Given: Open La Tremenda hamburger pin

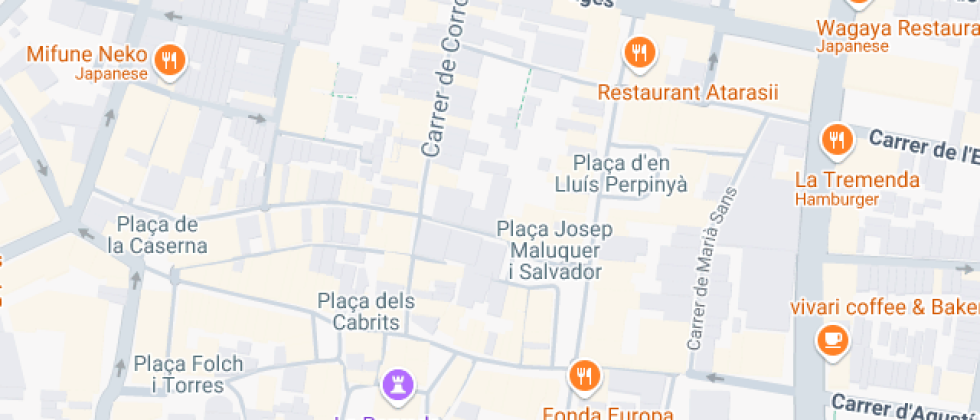Looking at the screenshot, I should coord(837,141).
